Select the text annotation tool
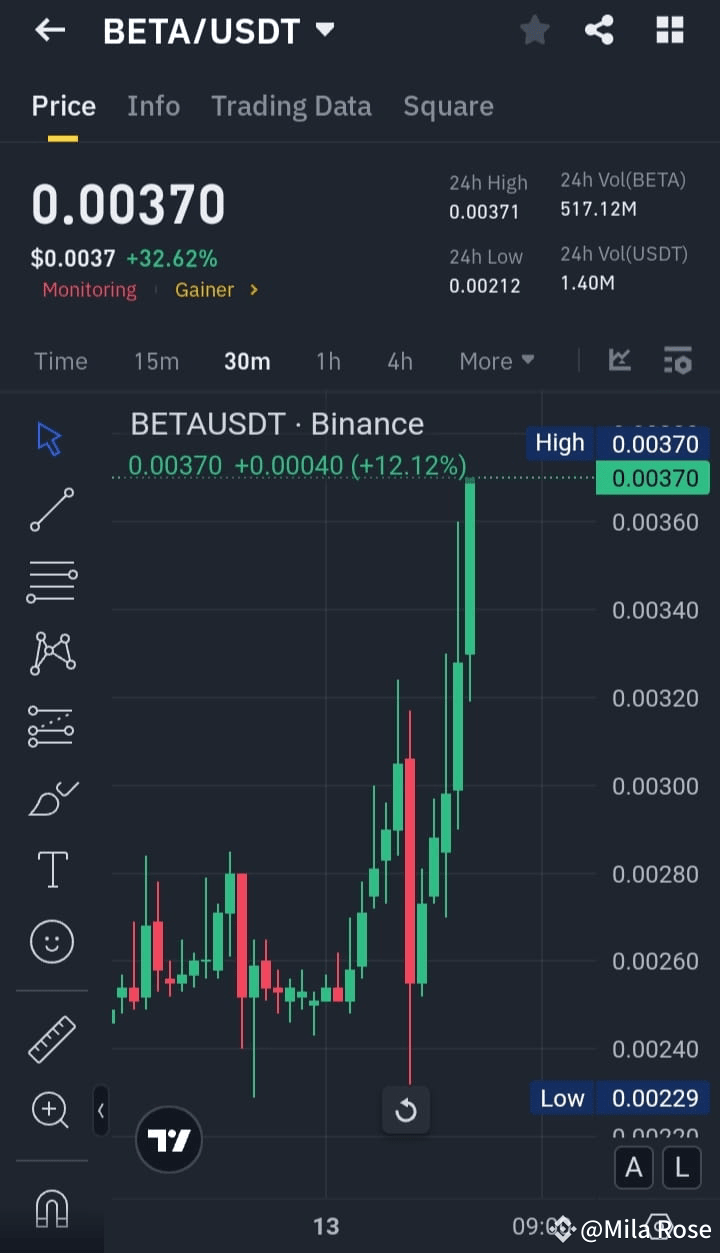 (51, 870)
